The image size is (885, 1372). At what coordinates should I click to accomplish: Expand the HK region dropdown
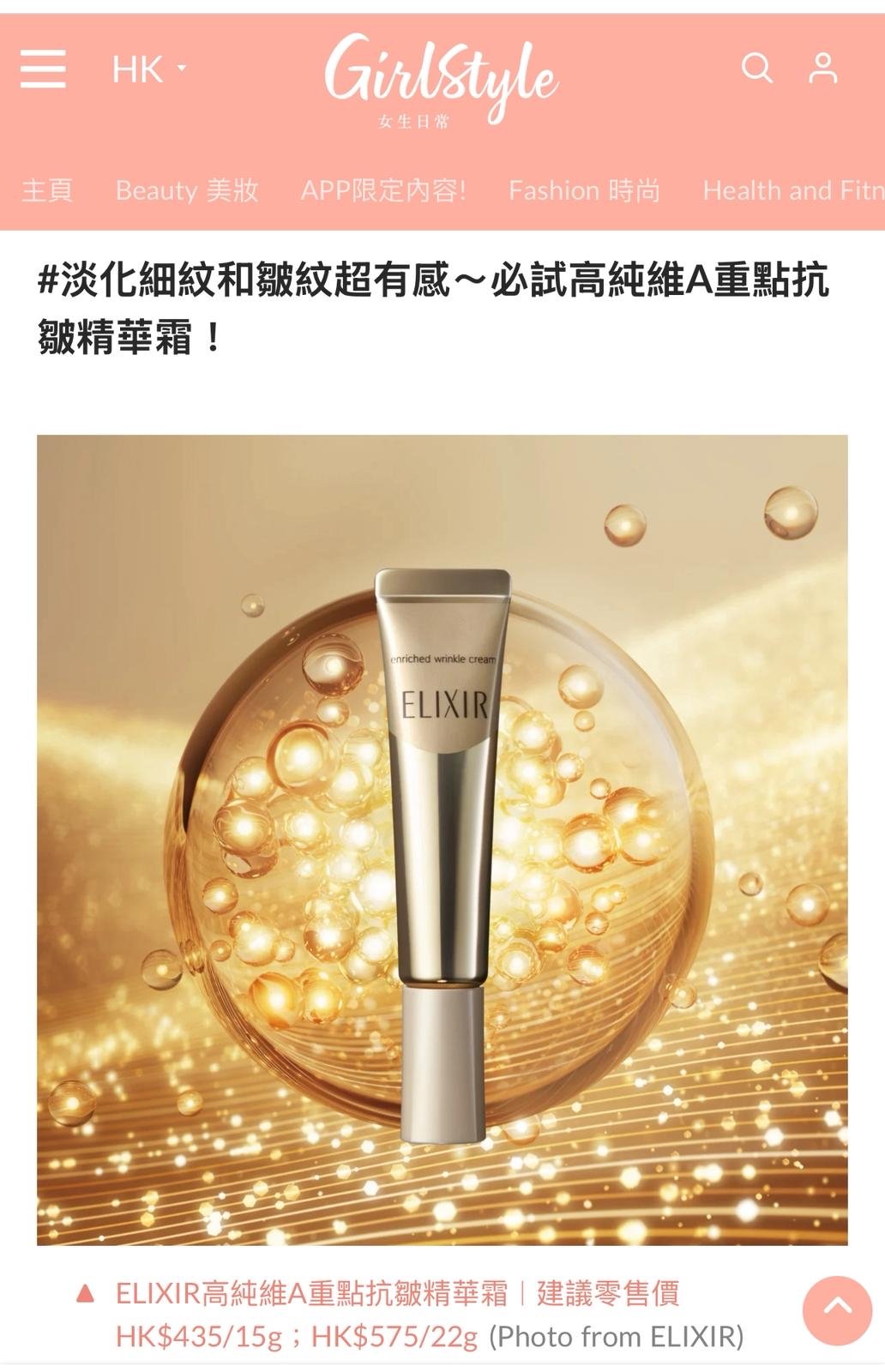148,69
